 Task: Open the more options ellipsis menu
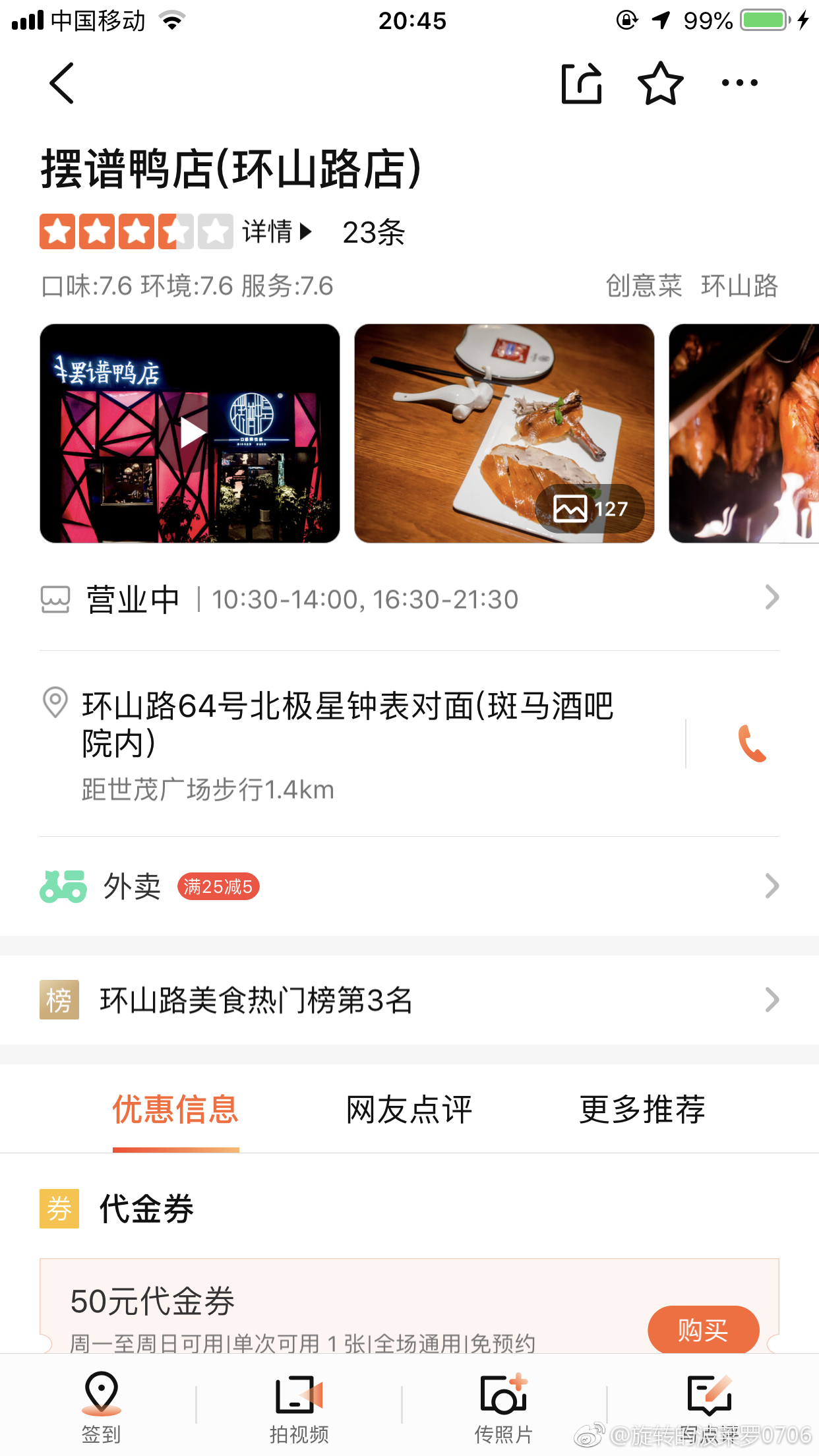pos(739,83)
